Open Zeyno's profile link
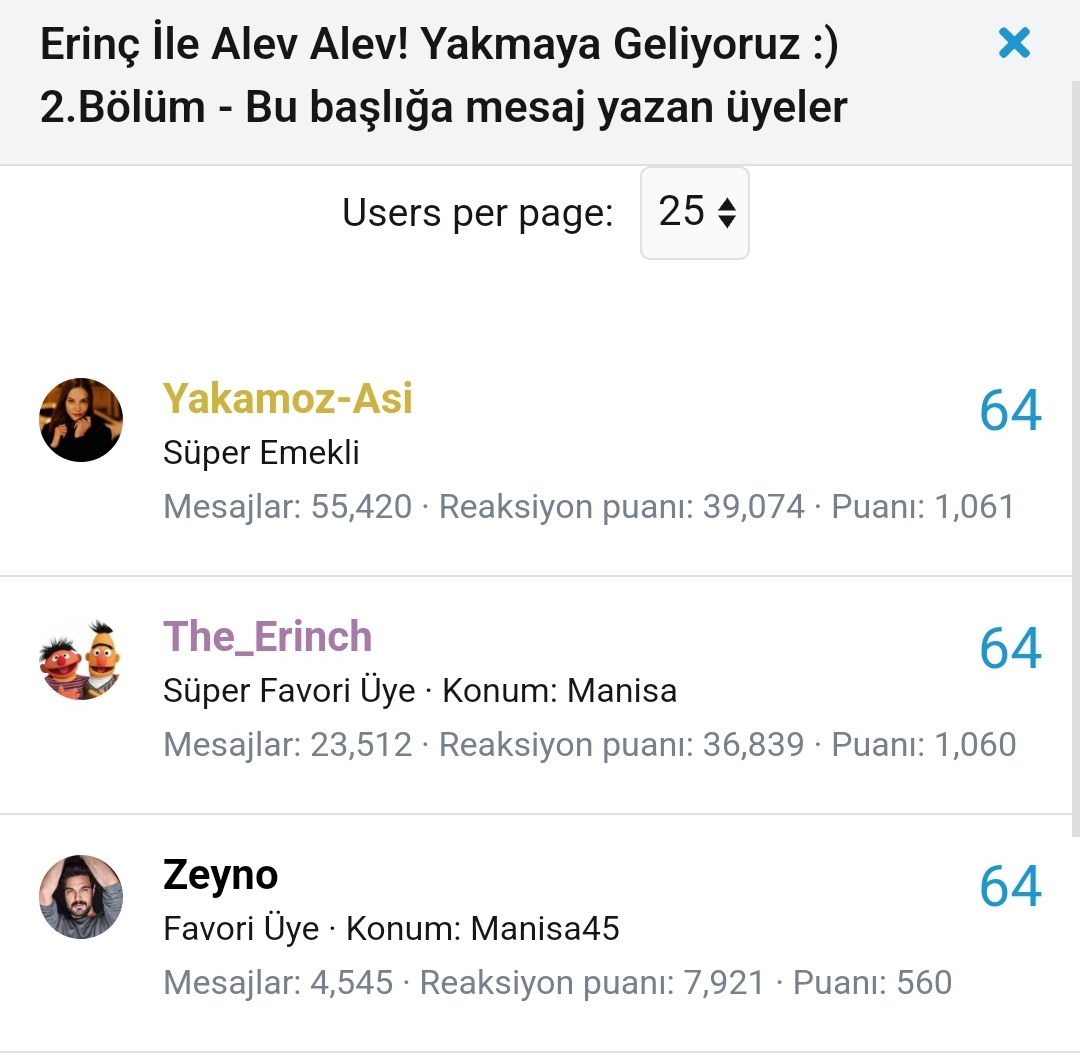Screen dimensions: 1080x1060 220,875
